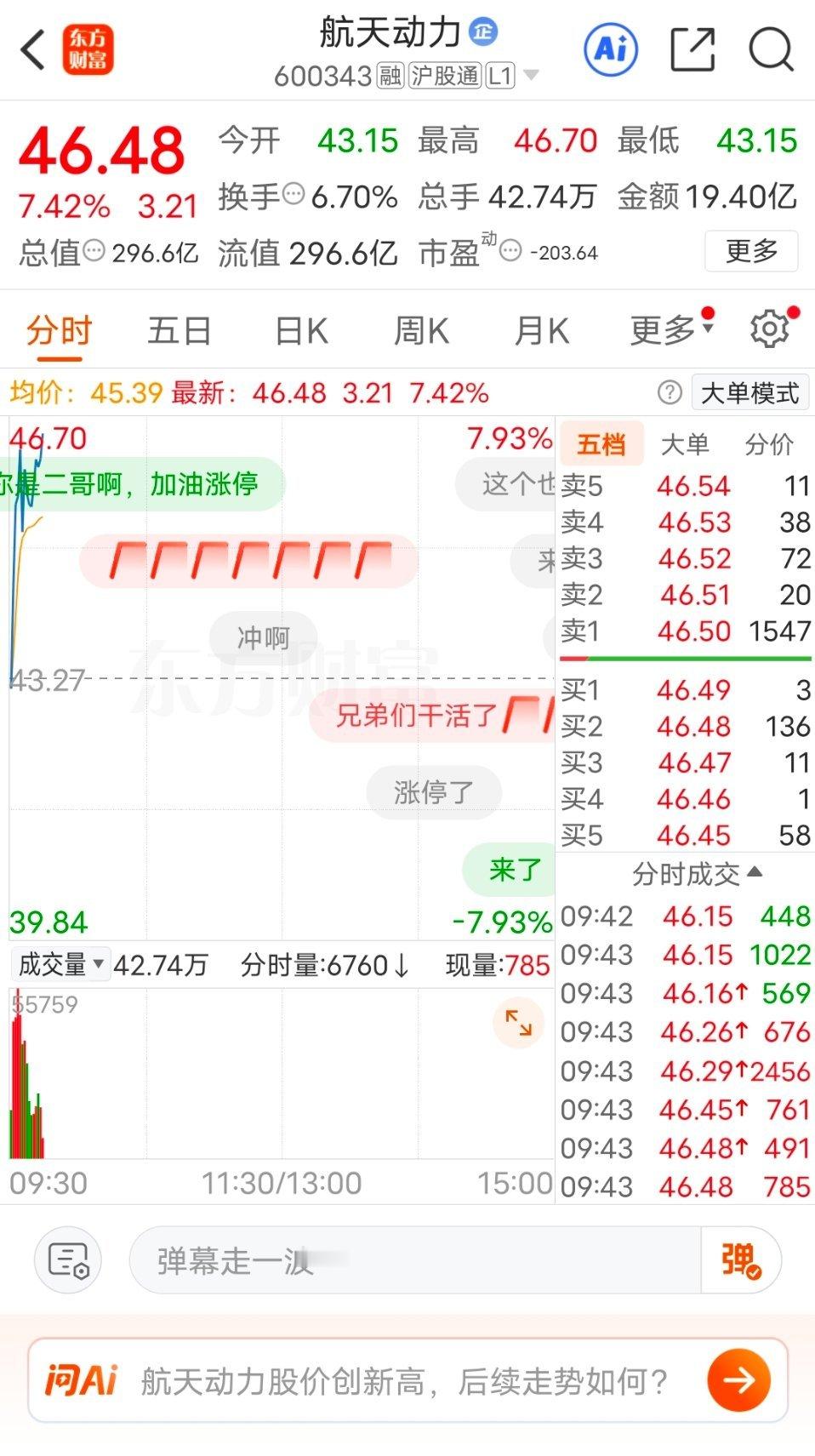Toggle 大单模式 mode
The width and height of the screenshot is (815, 1456).
749,392
